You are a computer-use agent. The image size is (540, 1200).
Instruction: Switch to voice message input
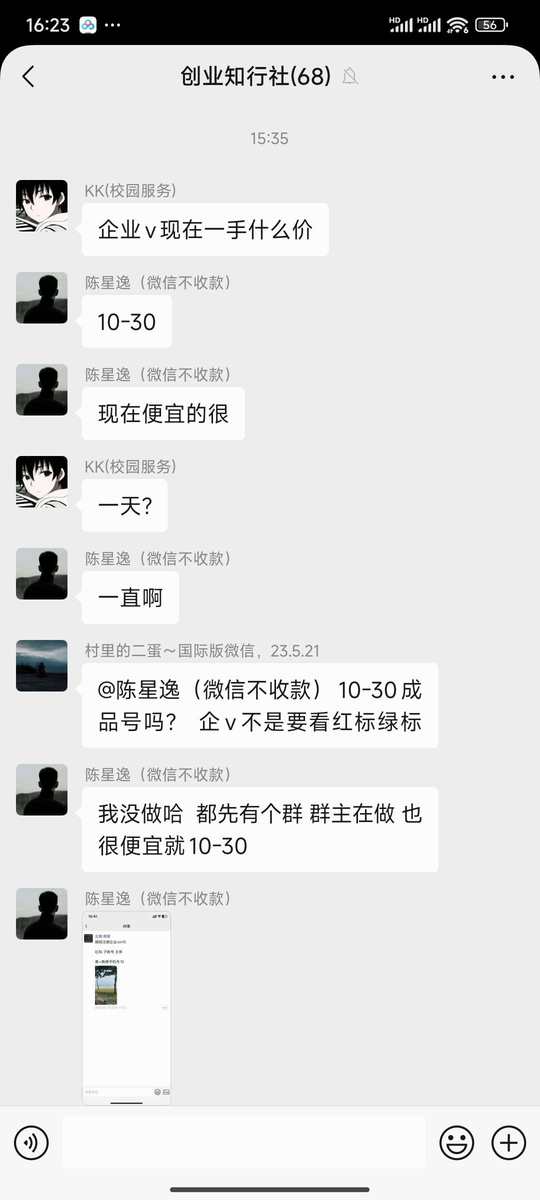[31, 1143]
